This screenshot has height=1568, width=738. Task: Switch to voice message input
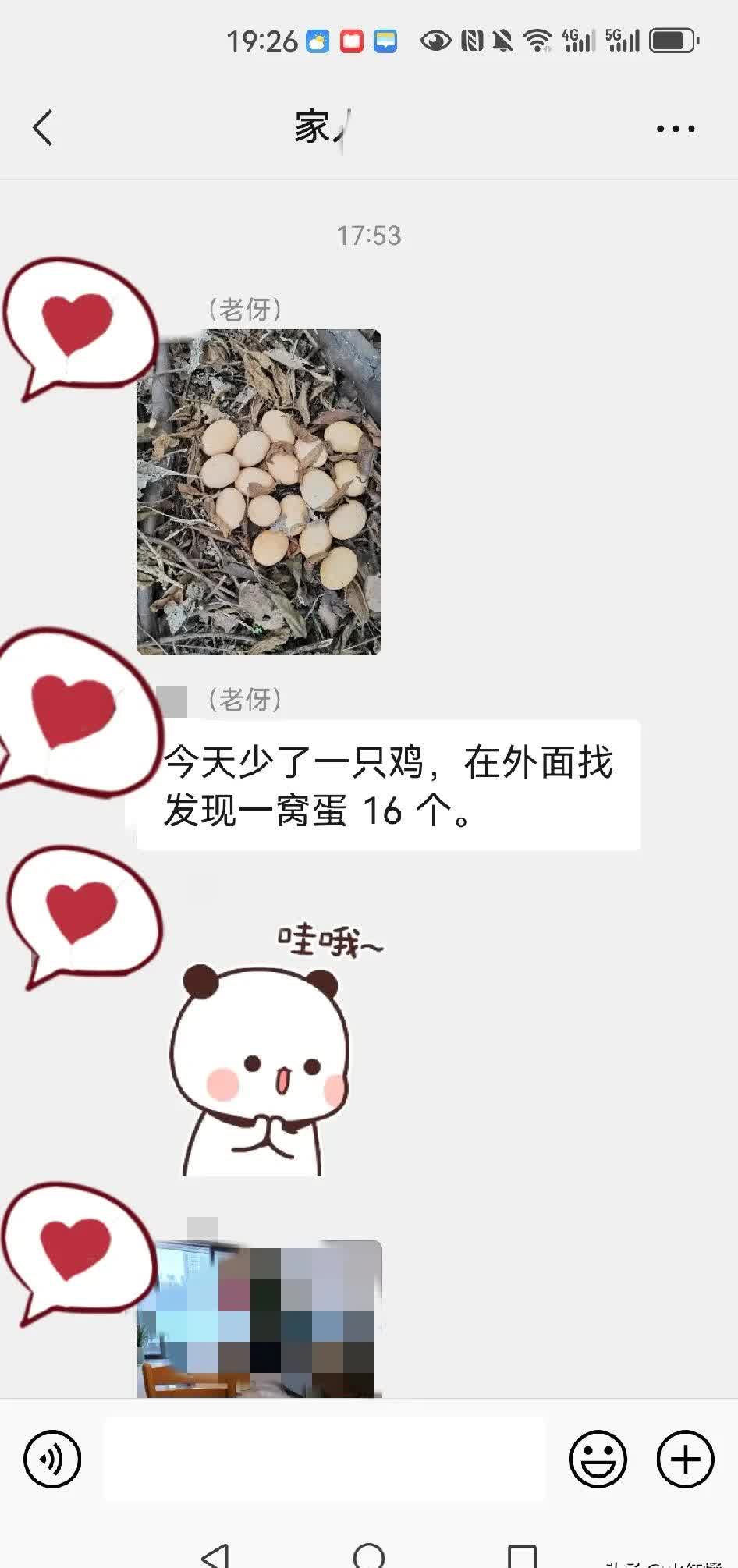[x=52, y=1458]
